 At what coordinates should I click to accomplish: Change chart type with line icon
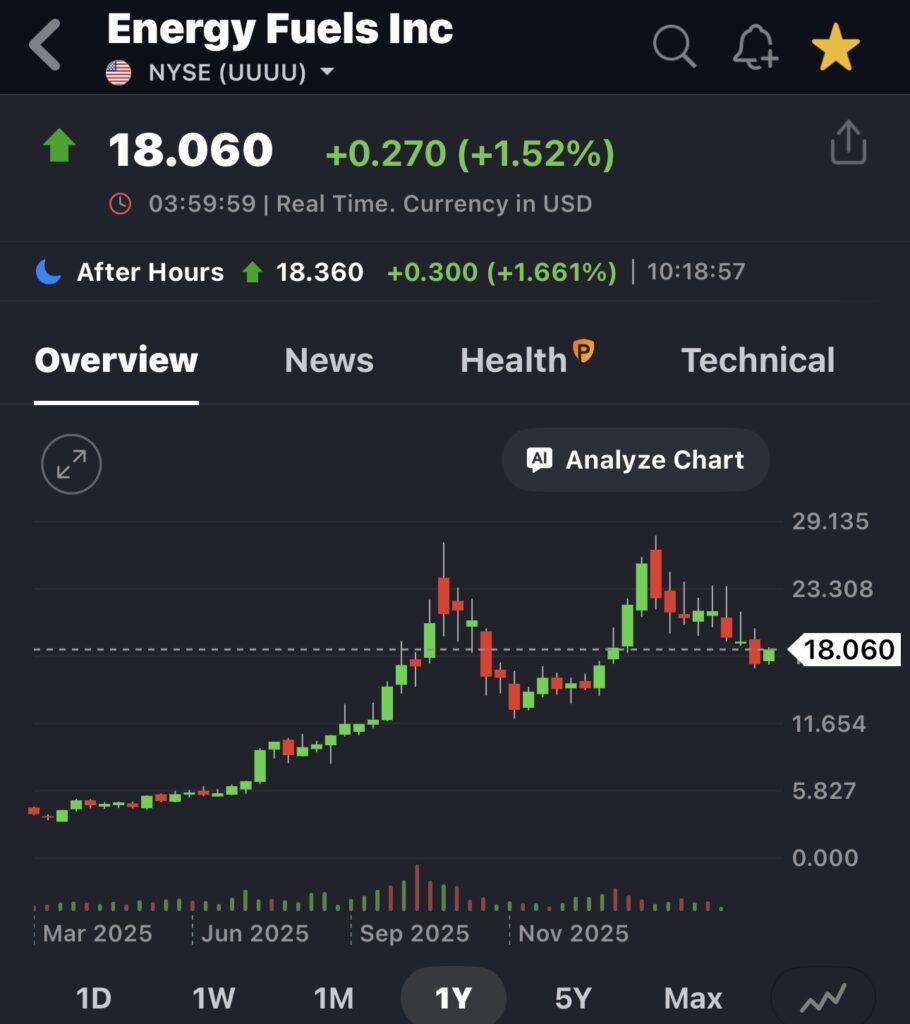pyautogui.click(x=823, y=997)
